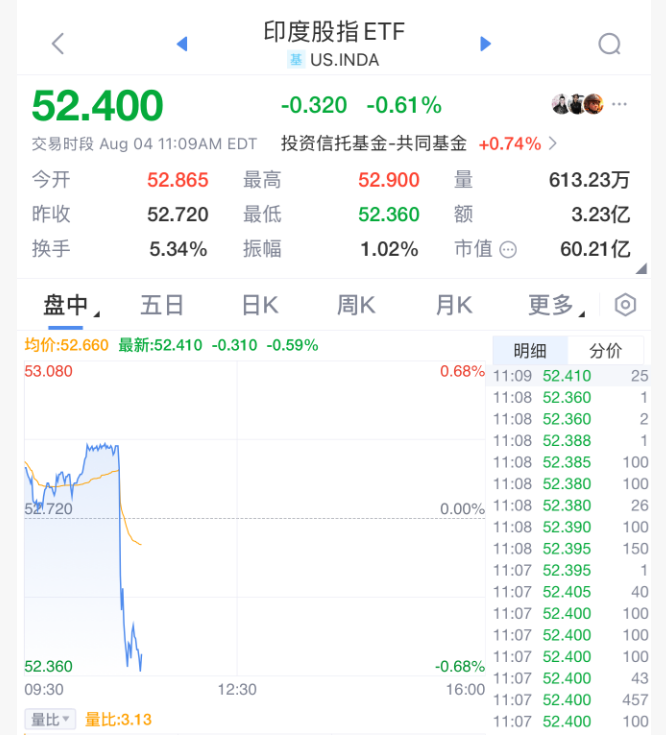Screen dimensions: 666x735
Task: Switch to the 周K chart tab
Action: point(356,305)
